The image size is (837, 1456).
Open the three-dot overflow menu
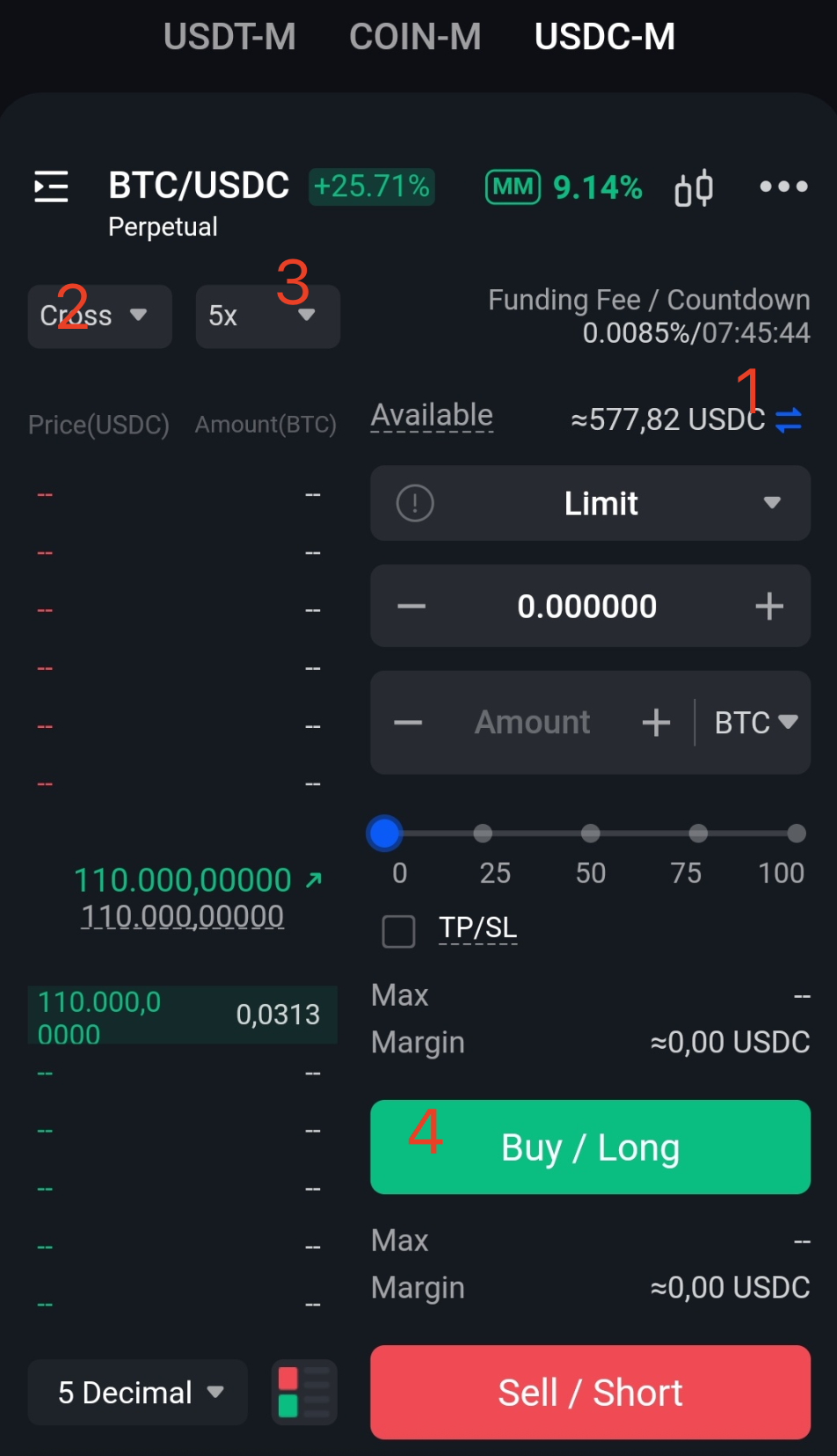pos(783,186)
